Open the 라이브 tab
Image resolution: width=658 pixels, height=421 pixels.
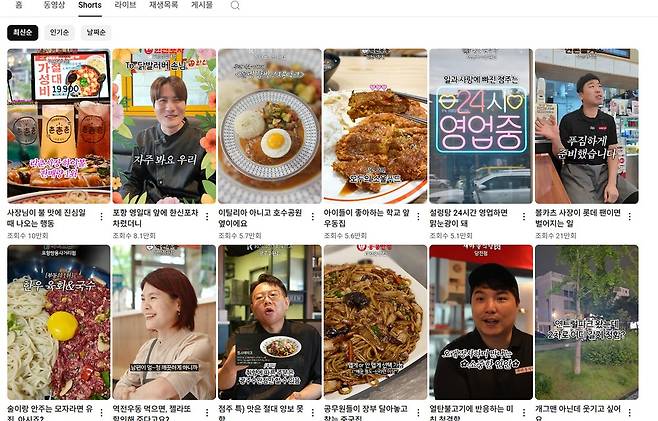(125, 5)
